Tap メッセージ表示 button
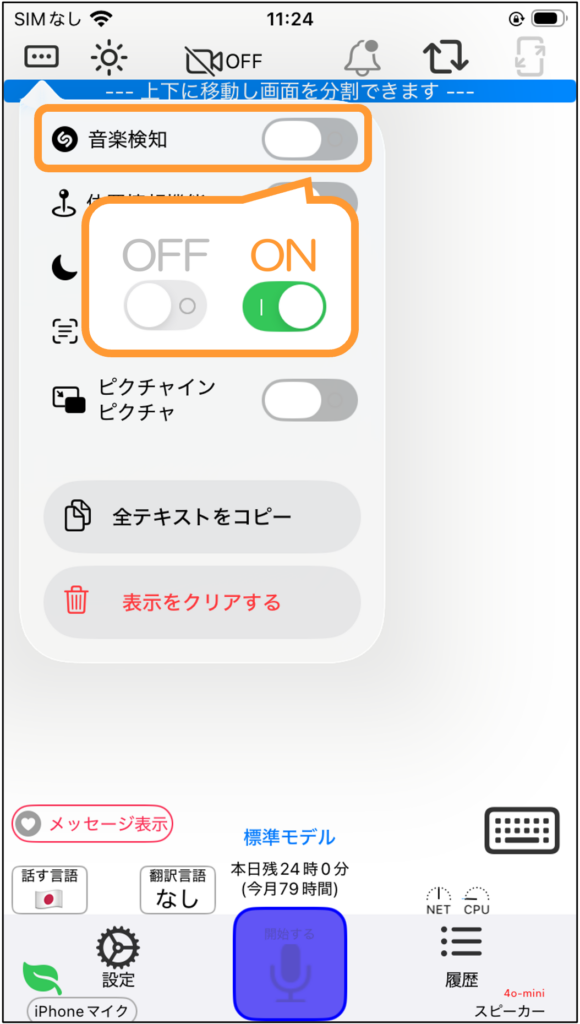580x1024 pixels. pyautogui.click(x=93, y=823)
